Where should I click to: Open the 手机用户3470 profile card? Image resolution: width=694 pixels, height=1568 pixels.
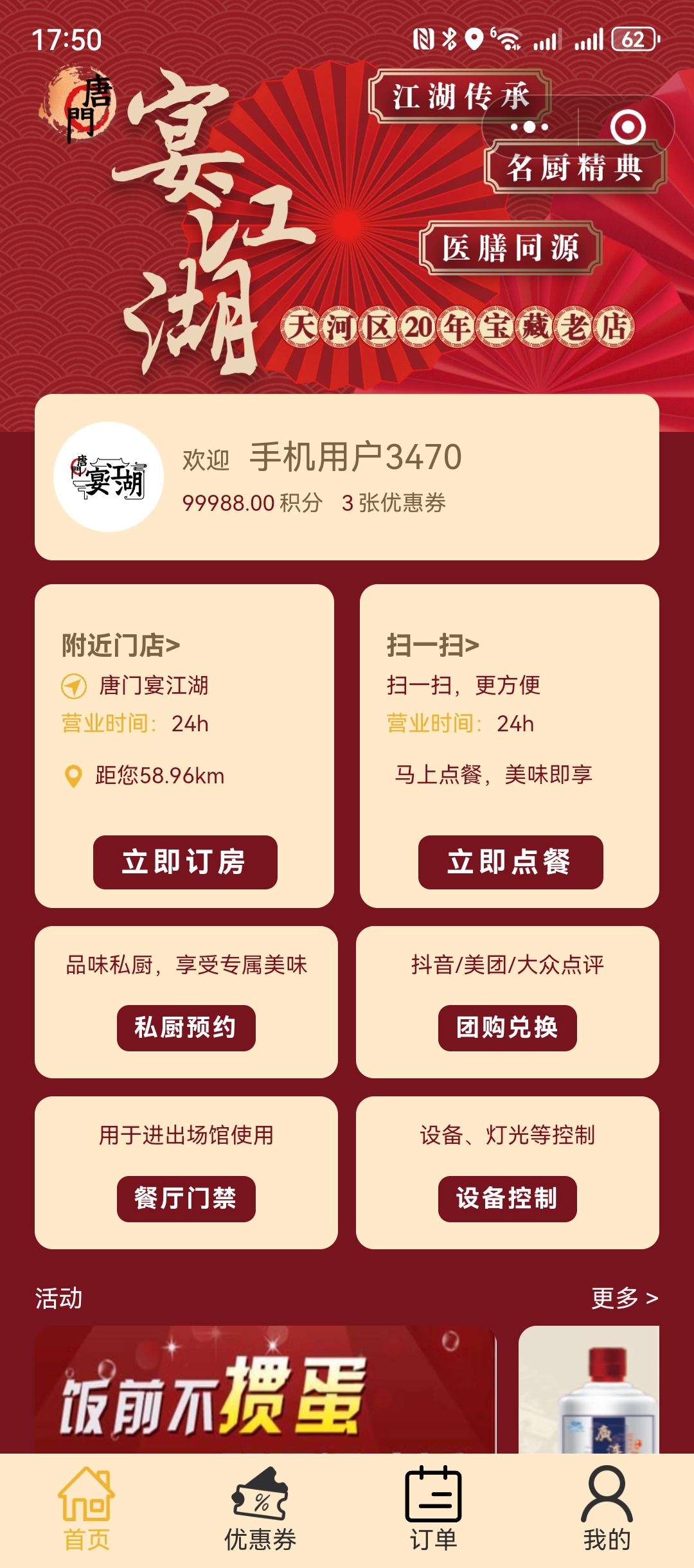[x=355, y=458]
